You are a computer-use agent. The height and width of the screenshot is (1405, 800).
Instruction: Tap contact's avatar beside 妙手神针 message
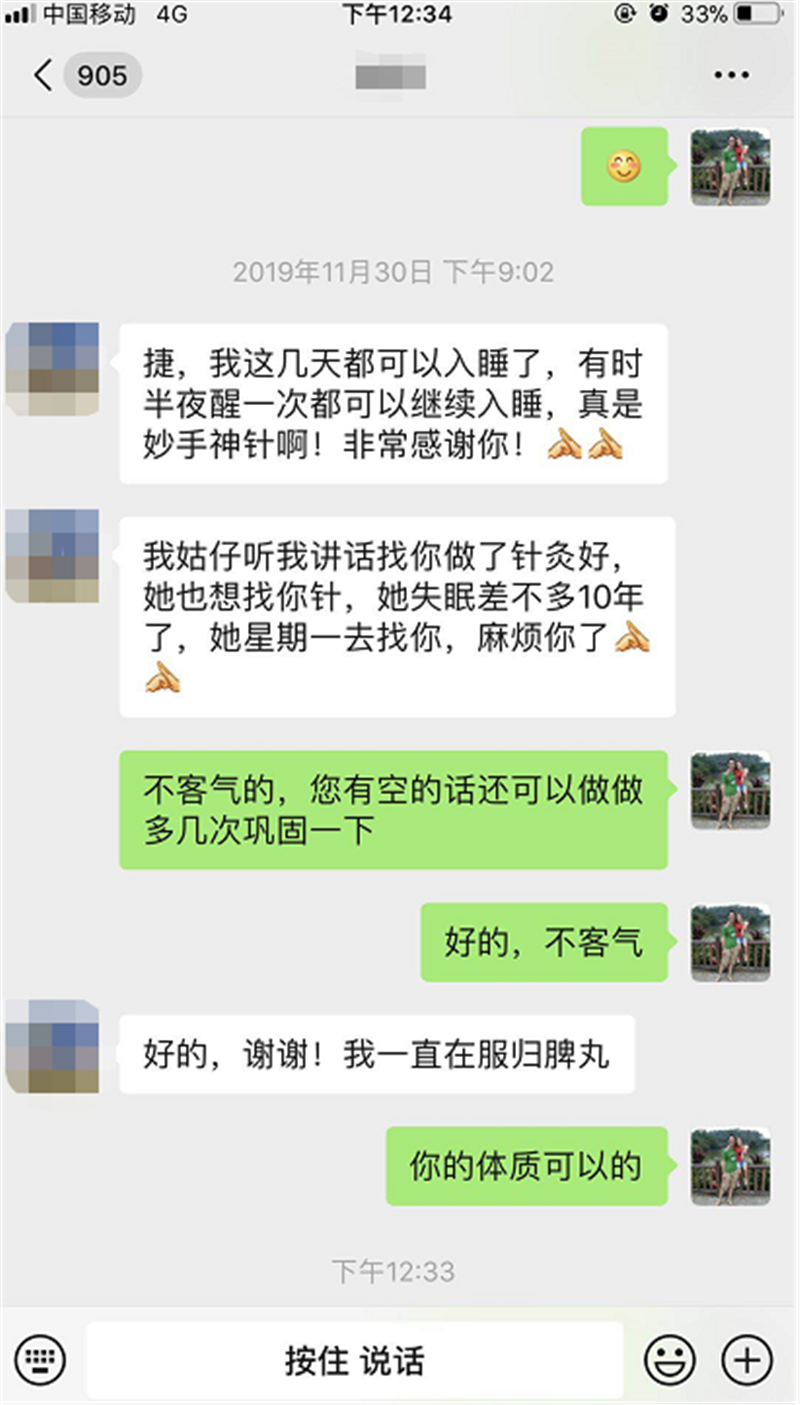pyautogui.click(x=52, y=368)
